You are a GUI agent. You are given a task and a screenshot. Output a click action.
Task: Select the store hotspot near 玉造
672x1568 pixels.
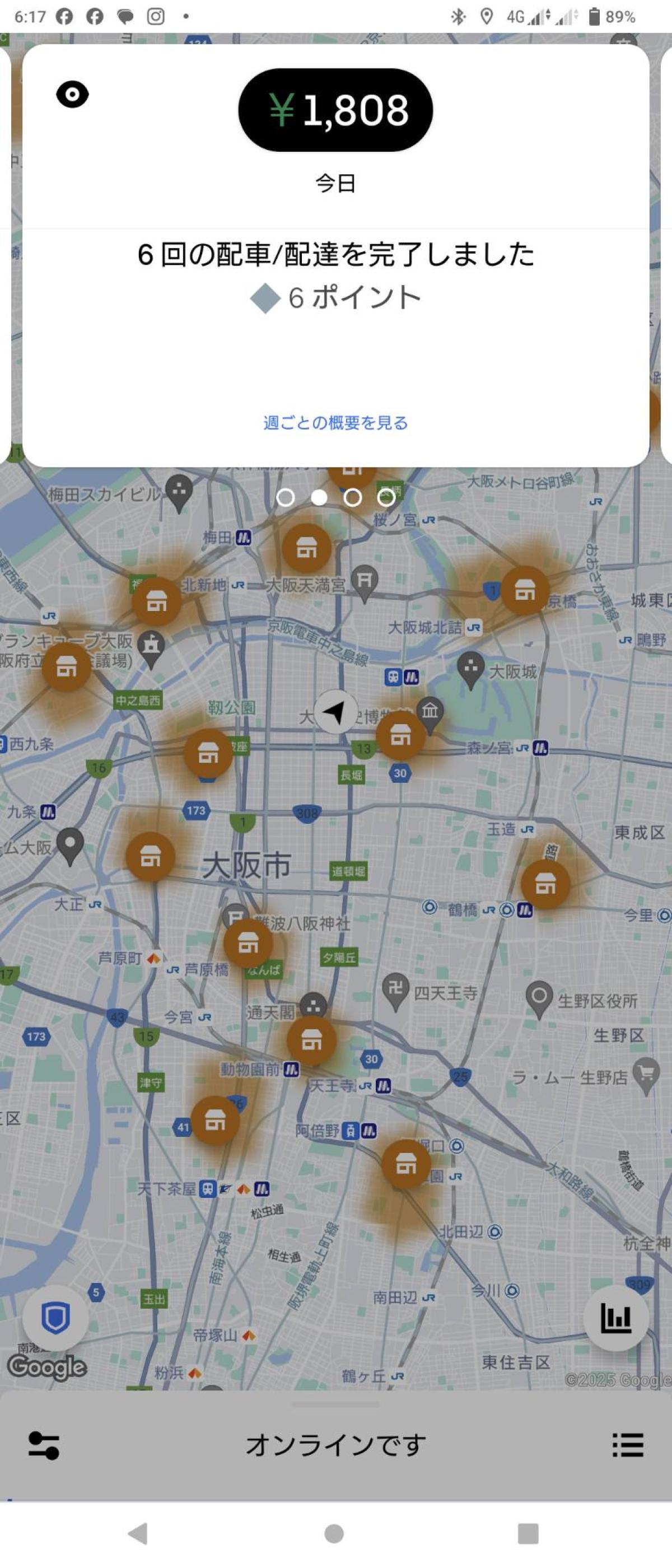[545, 884]
